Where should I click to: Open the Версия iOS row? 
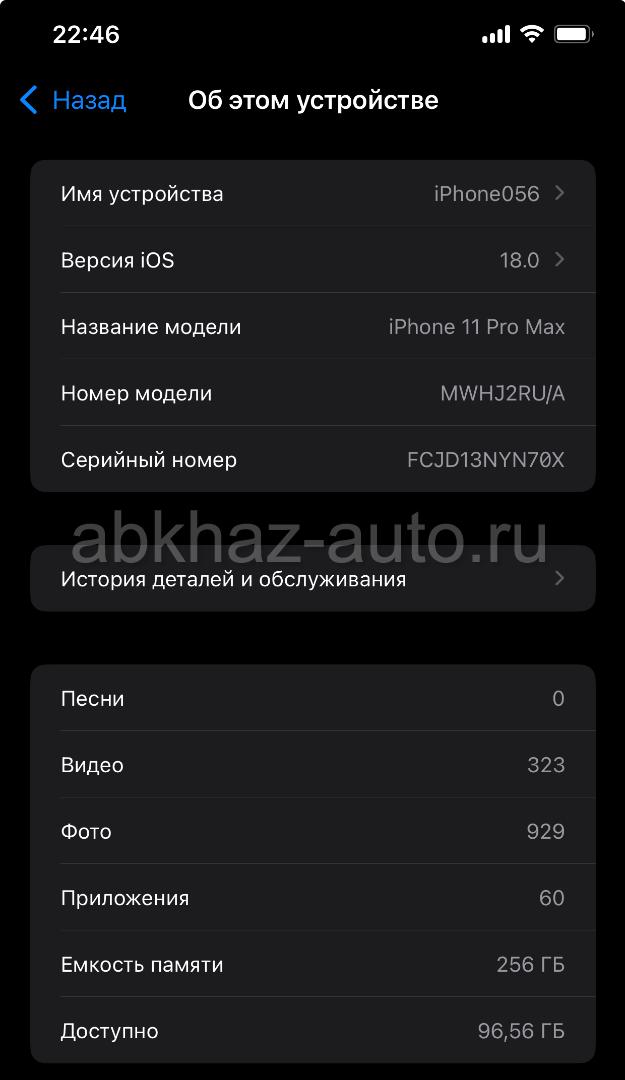(x=313, y=260)
